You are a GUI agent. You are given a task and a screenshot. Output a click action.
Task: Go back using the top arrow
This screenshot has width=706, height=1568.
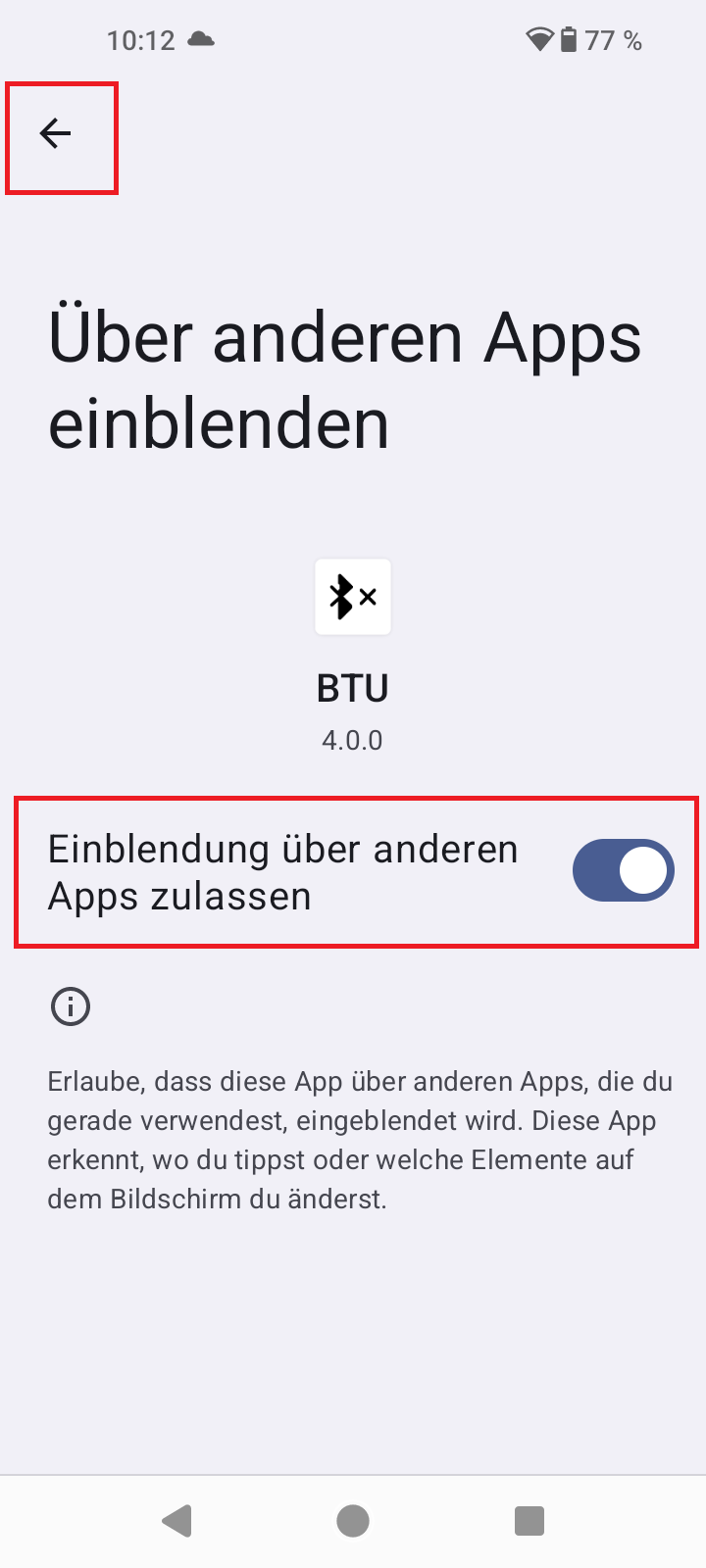pos(56,133)
